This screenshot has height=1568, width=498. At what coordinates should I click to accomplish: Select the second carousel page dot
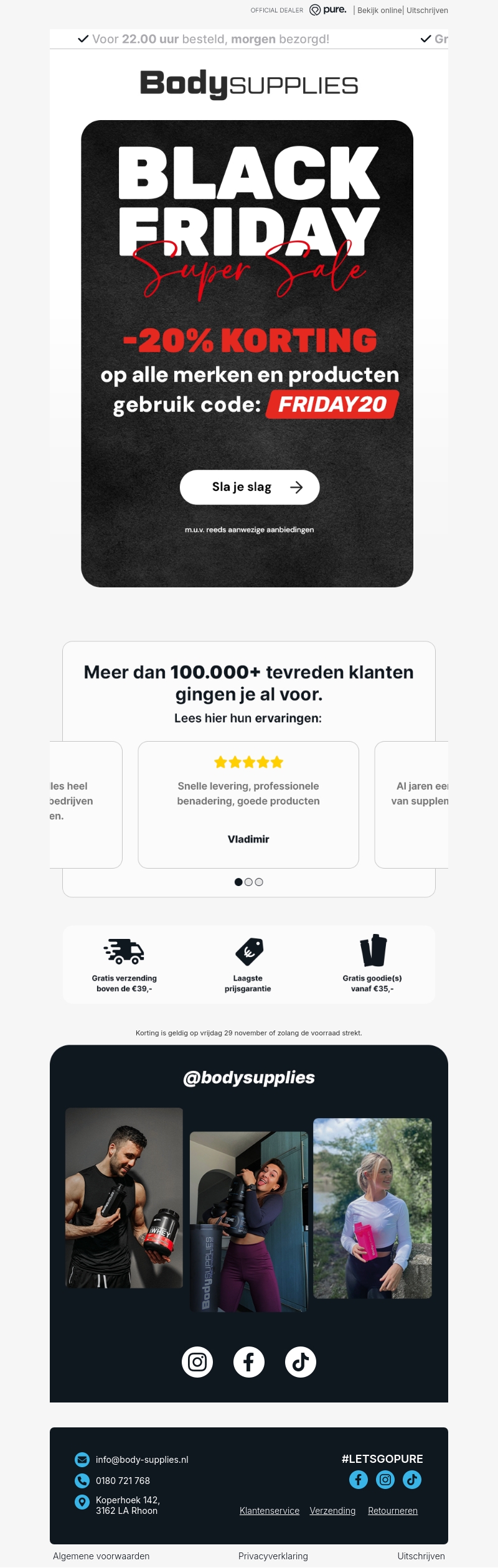[249, 882]
